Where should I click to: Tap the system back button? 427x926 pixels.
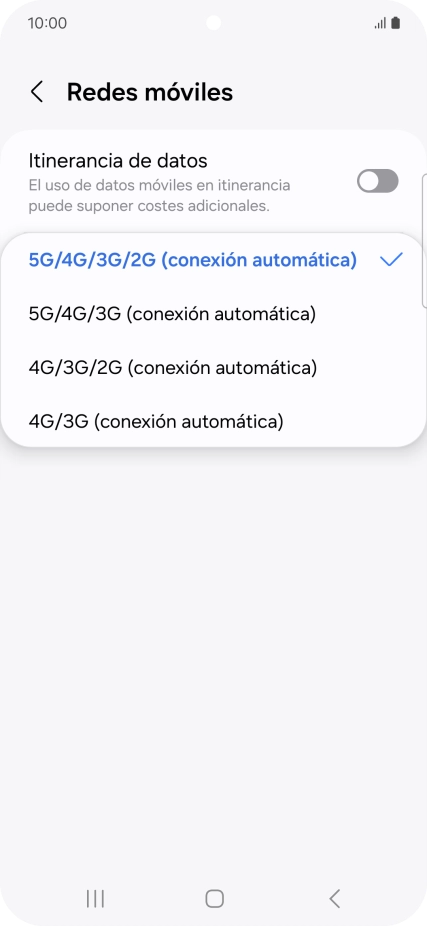[334, 898]
